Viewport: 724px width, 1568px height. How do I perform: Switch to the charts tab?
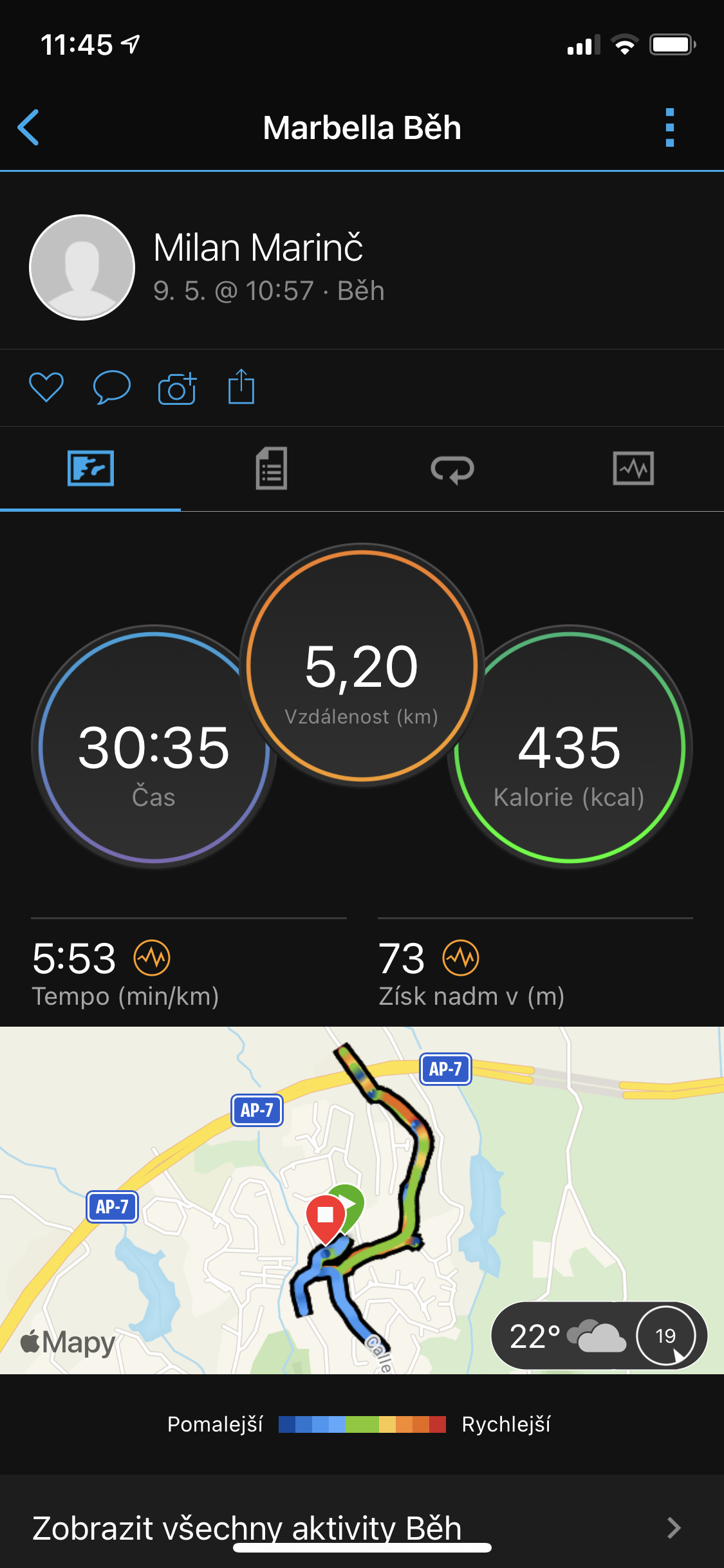tap(633, 468)
